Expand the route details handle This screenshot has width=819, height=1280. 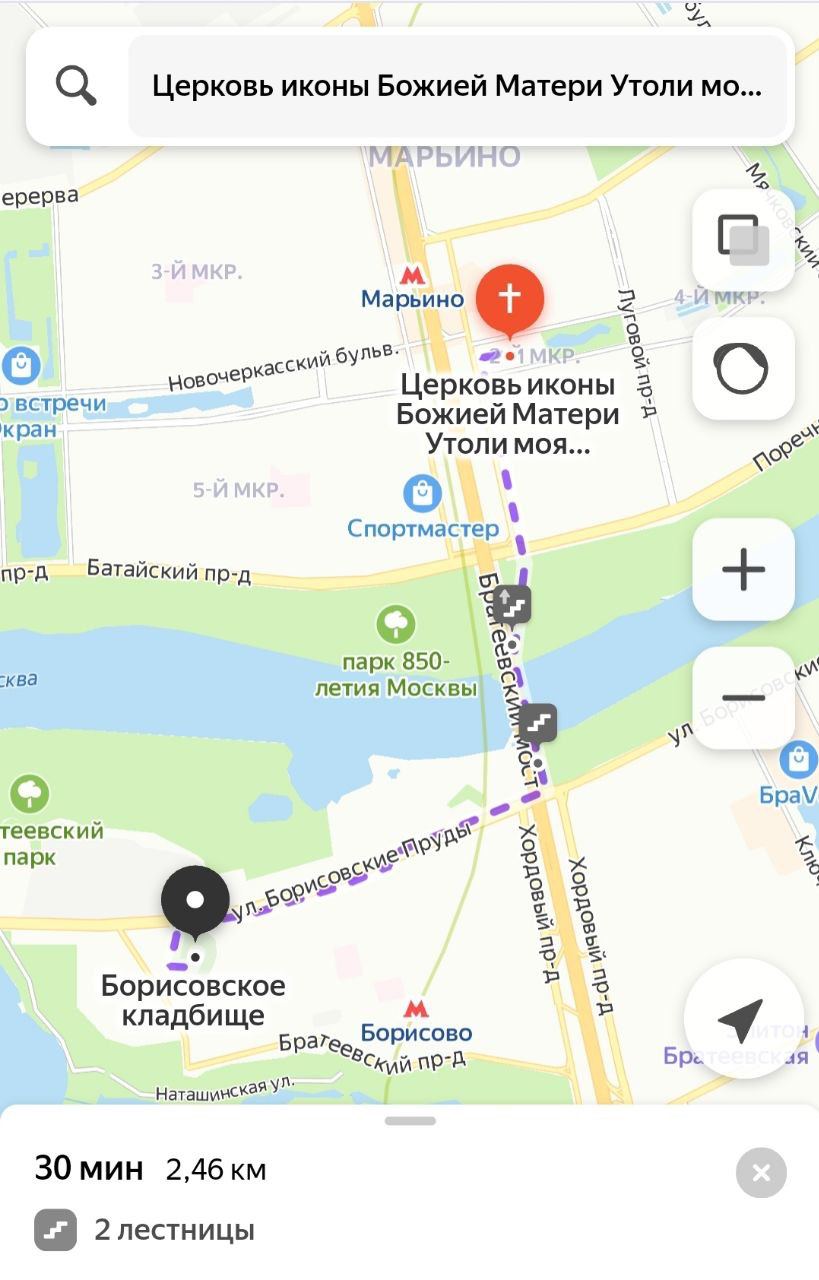[410, 1121]
